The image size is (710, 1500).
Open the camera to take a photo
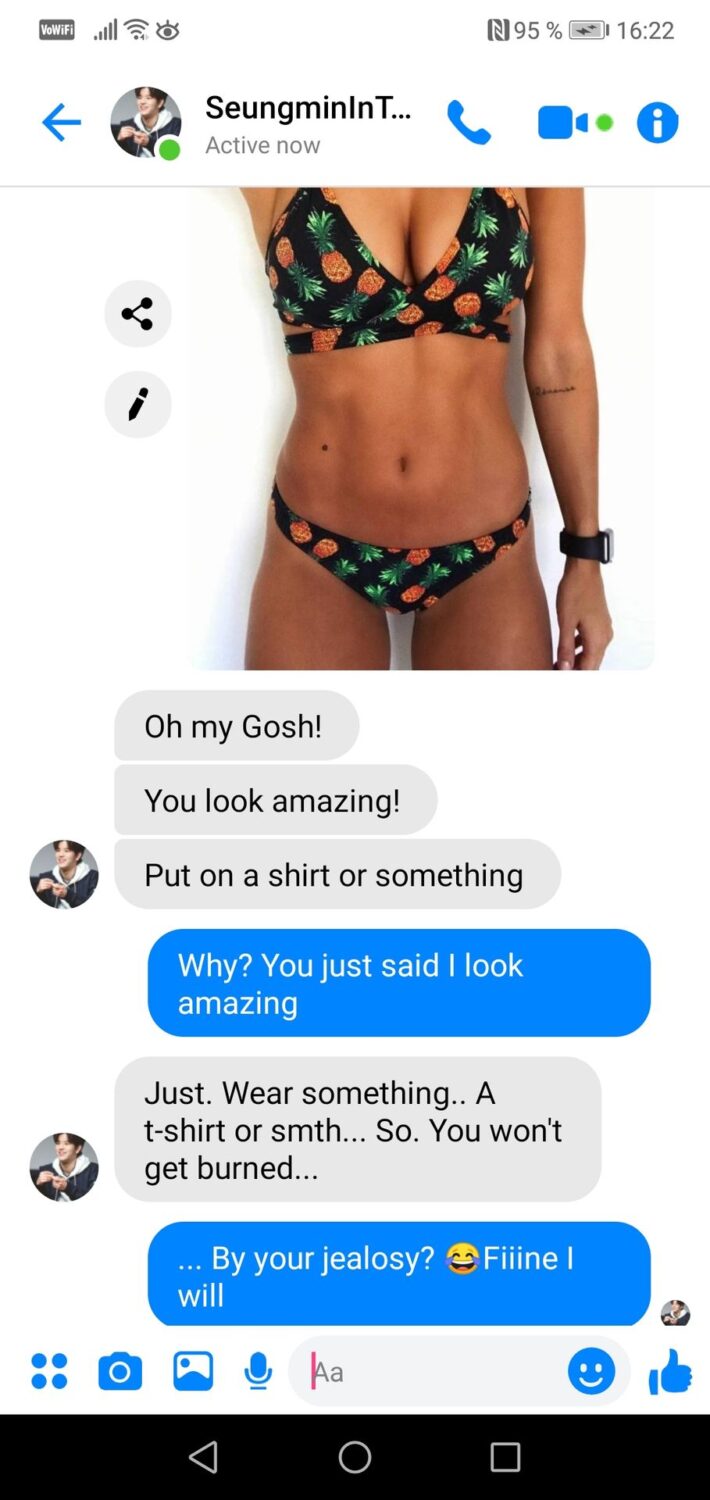(120, 1371)
